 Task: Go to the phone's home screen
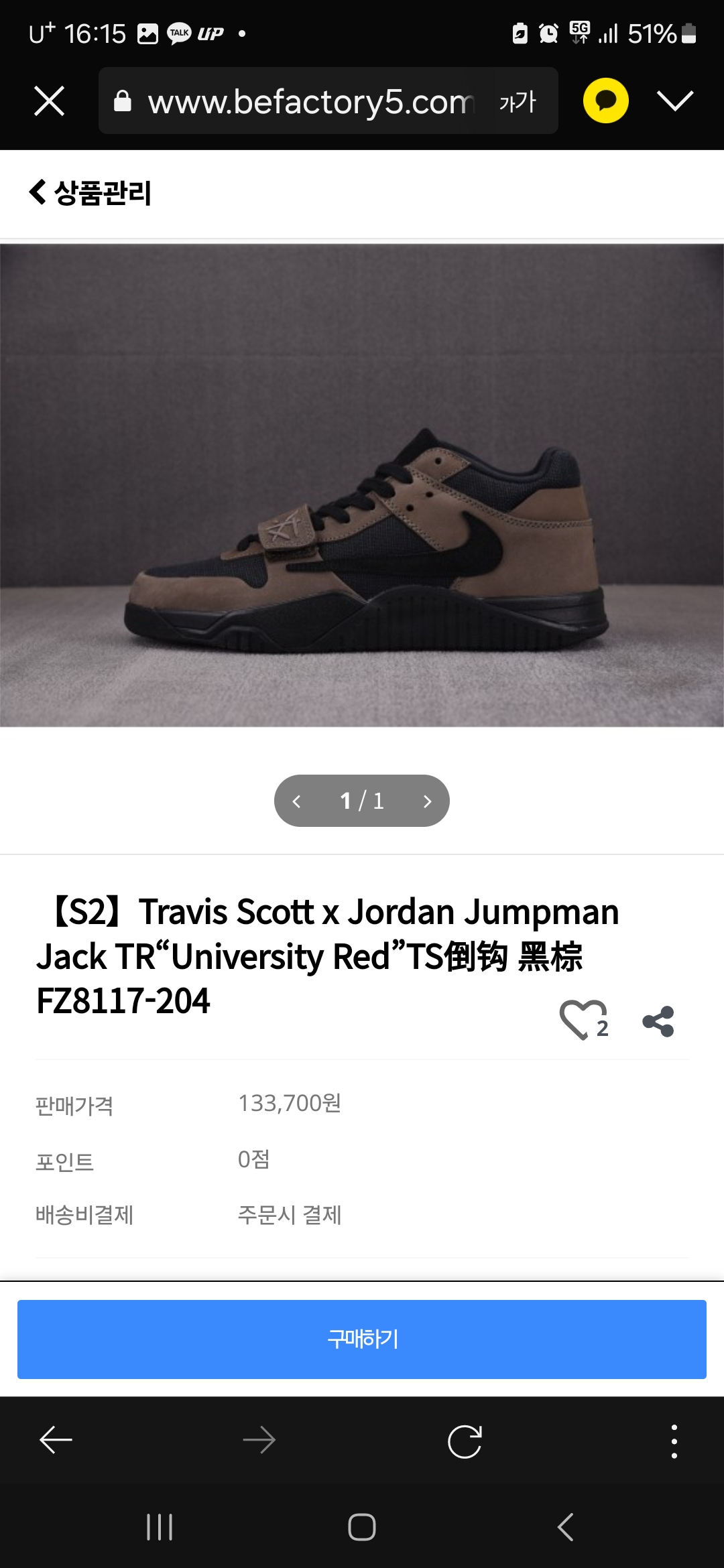coord(362,1527)
